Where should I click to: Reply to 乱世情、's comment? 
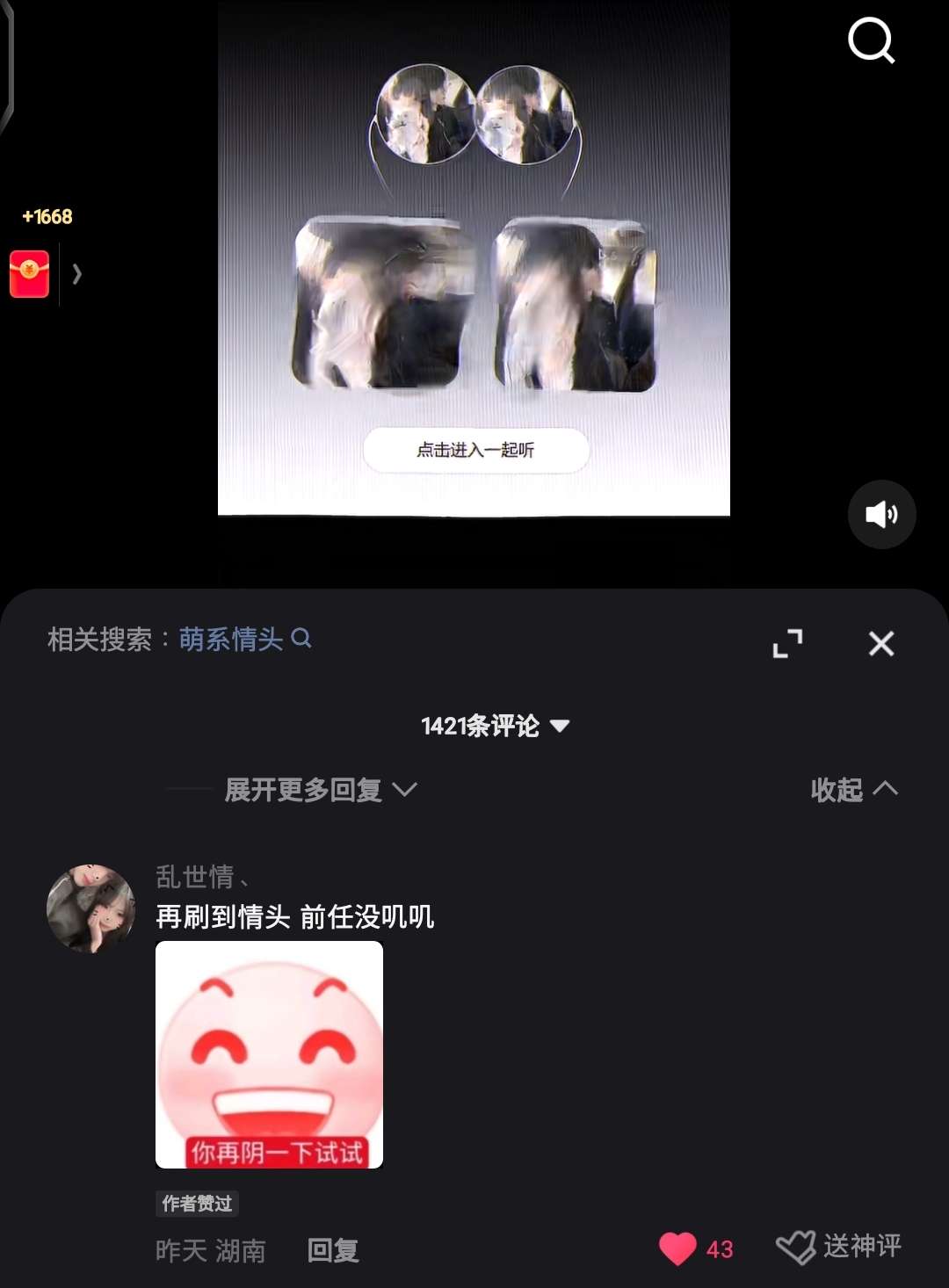tap(332, 1249)
